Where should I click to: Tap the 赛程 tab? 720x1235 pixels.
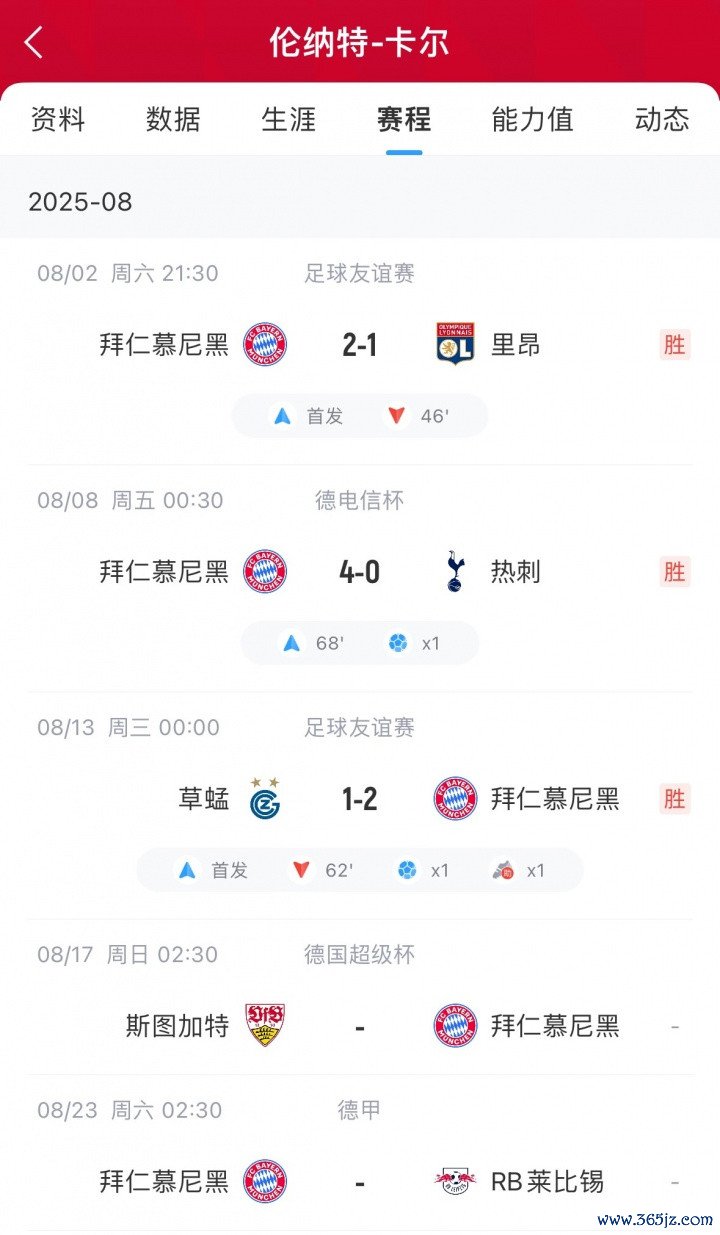[x=403, y=119]
